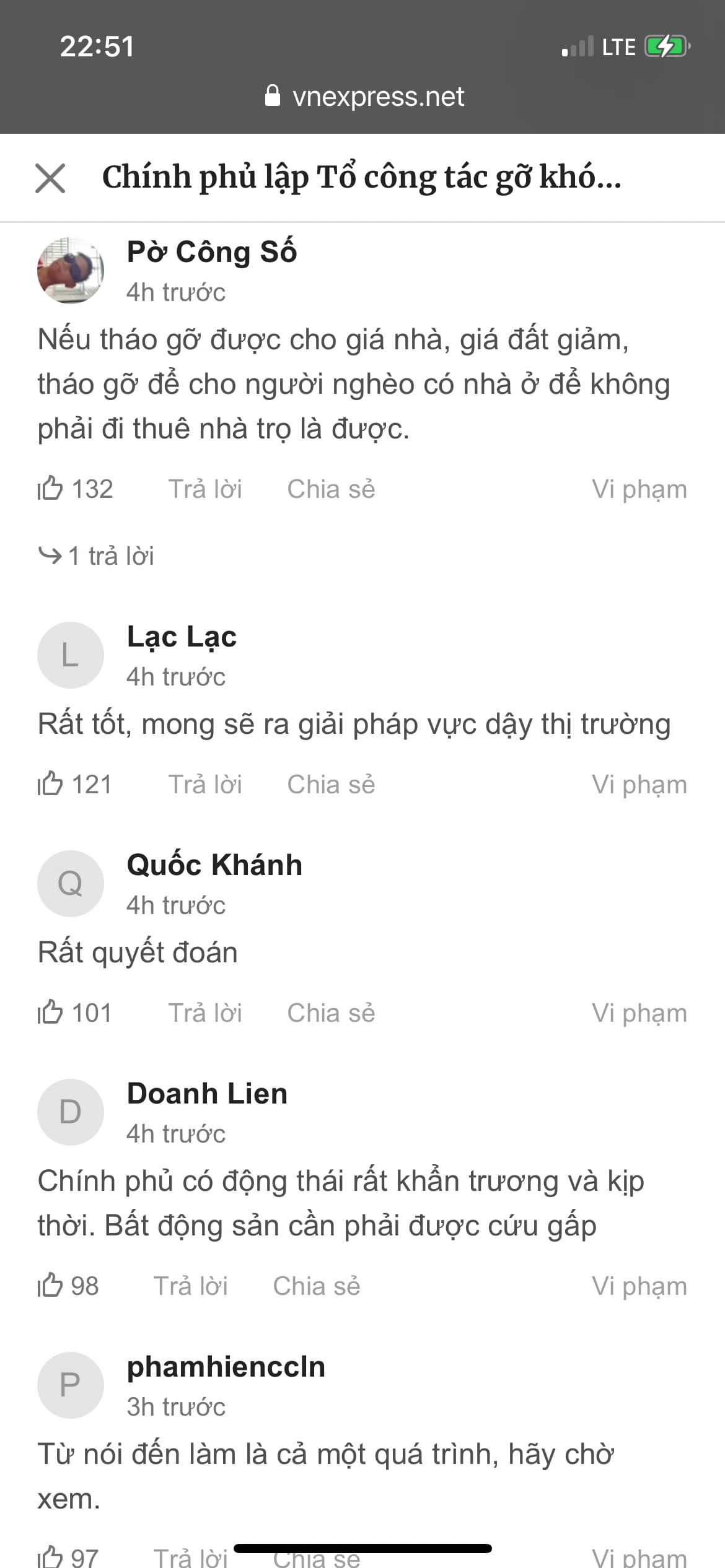The width and height of the screenshot is (725, 1568).
Task: Like Pờ Công Số's comment
Action: pyautogui.click(x=51, y=489)
